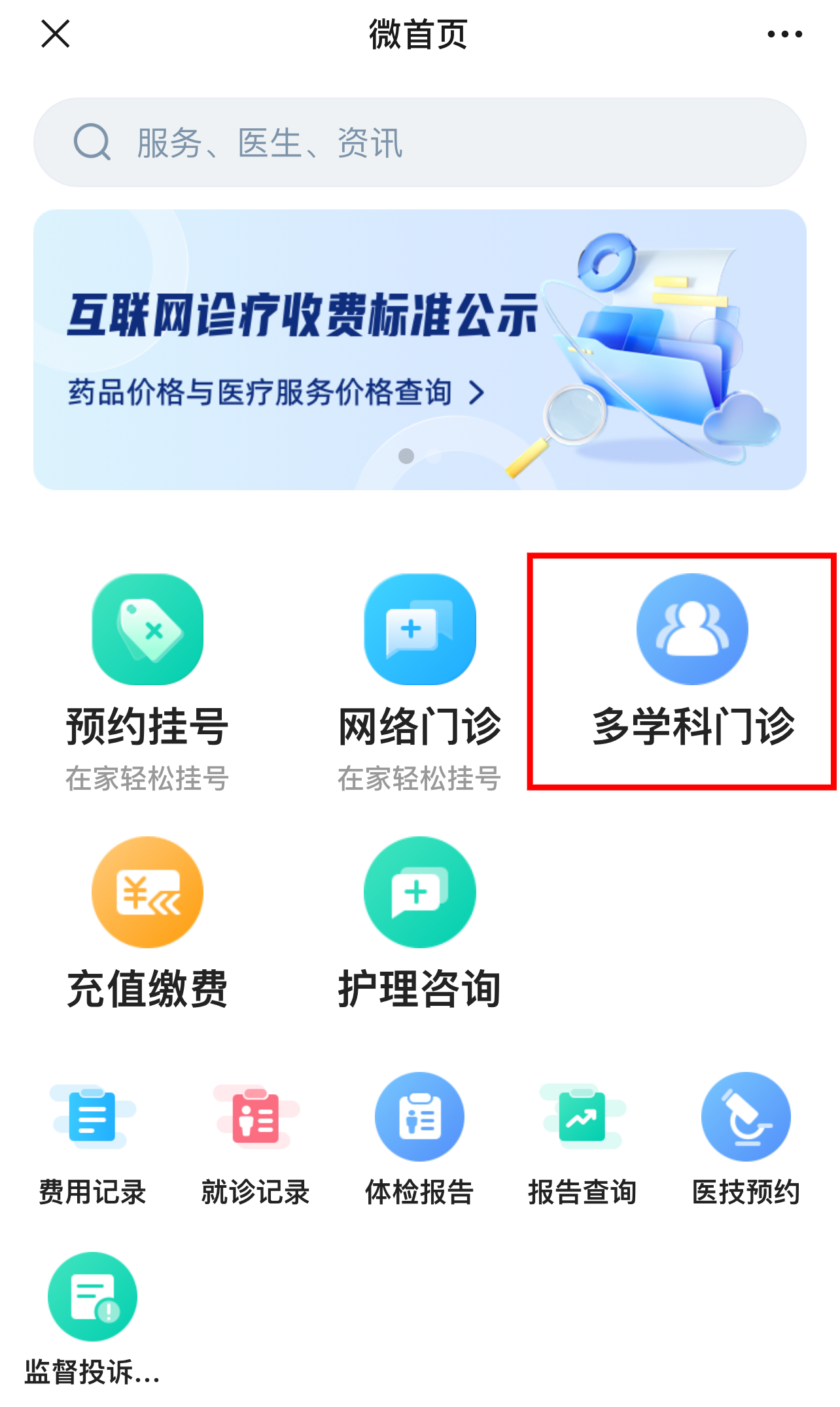Open 医技预约
Image resolution: width=840 pixels, height=1407 pixels.
[746, 1140]
